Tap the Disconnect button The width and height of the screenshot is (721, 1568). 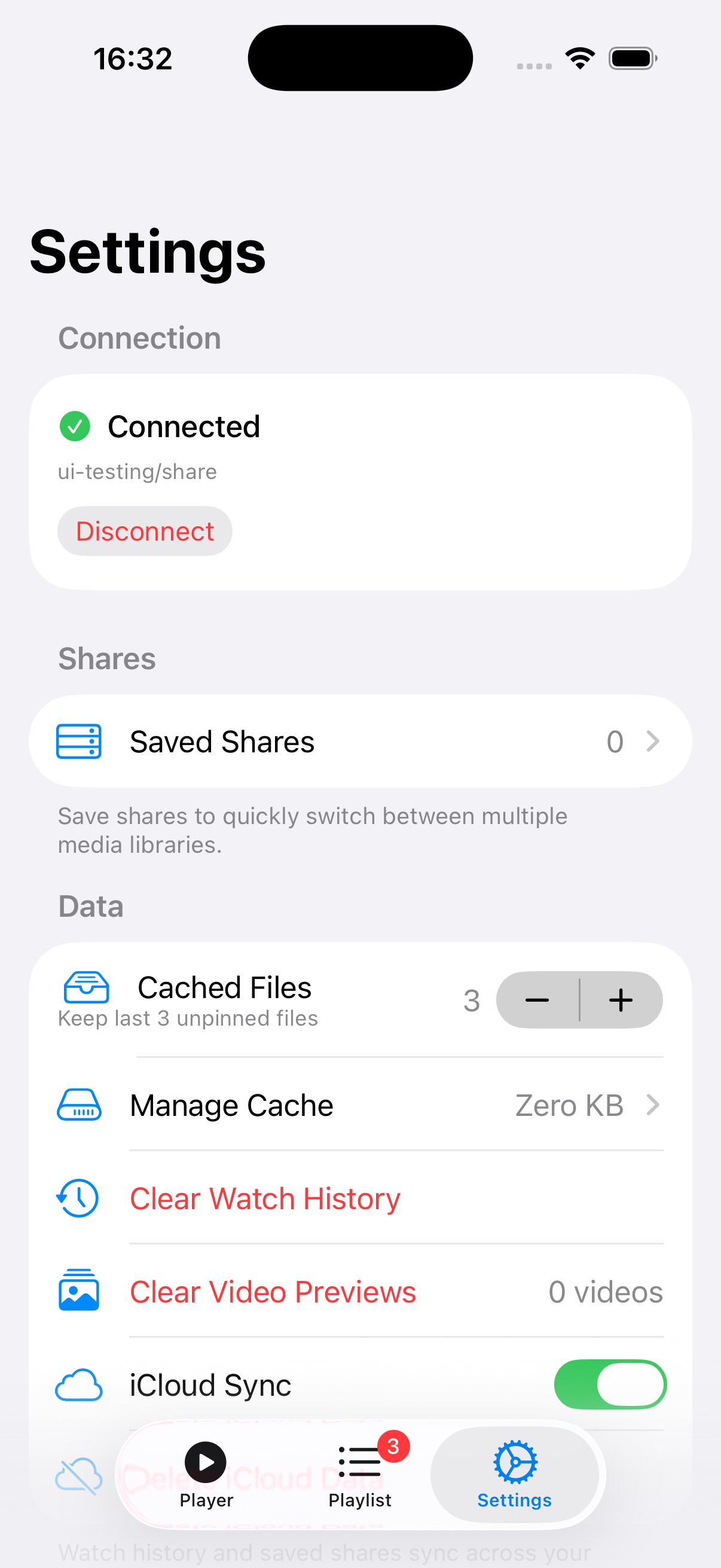tap(144, 531)
